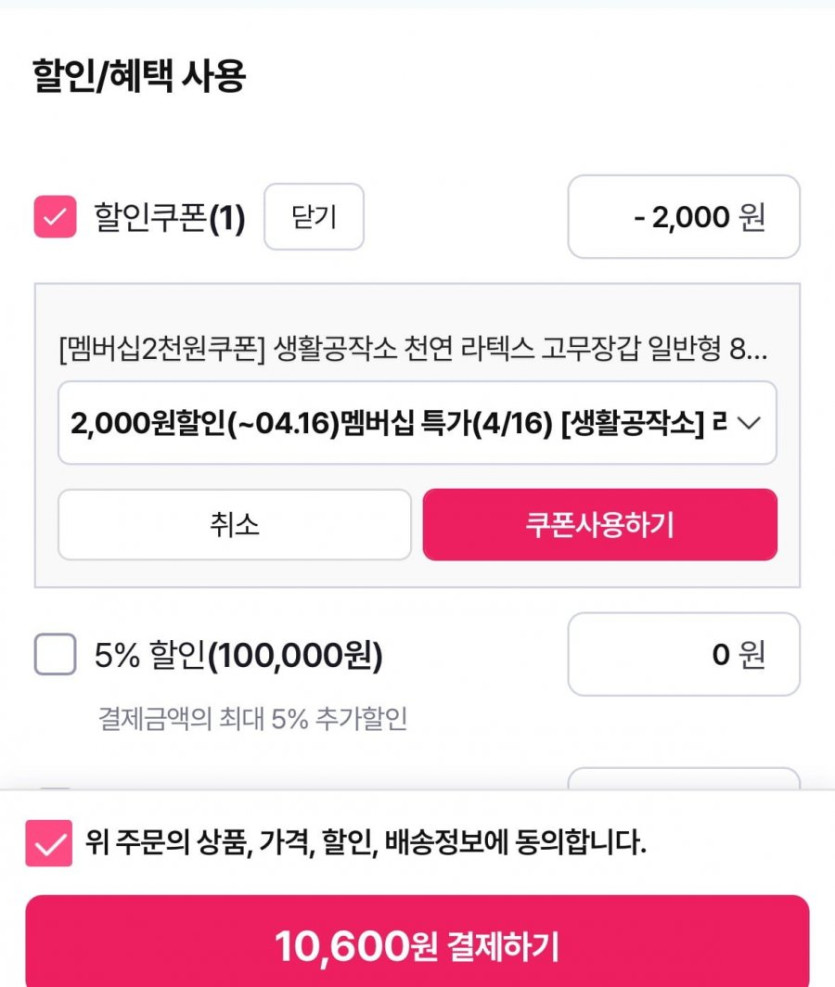
Task: Uncheck the 할인쿠폰 checkbox
Action: coord(55,217)
